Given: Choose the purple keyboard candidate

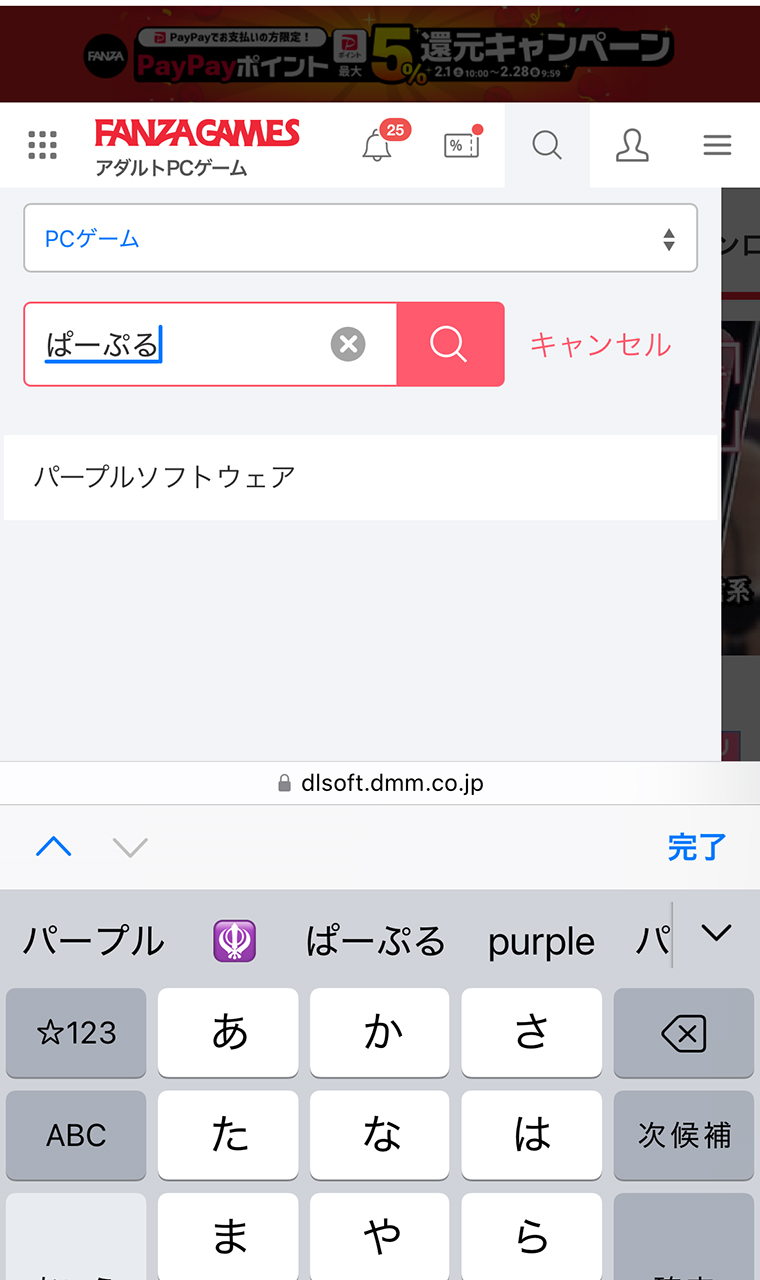Looking at the screenshot, I should point(541,941).
